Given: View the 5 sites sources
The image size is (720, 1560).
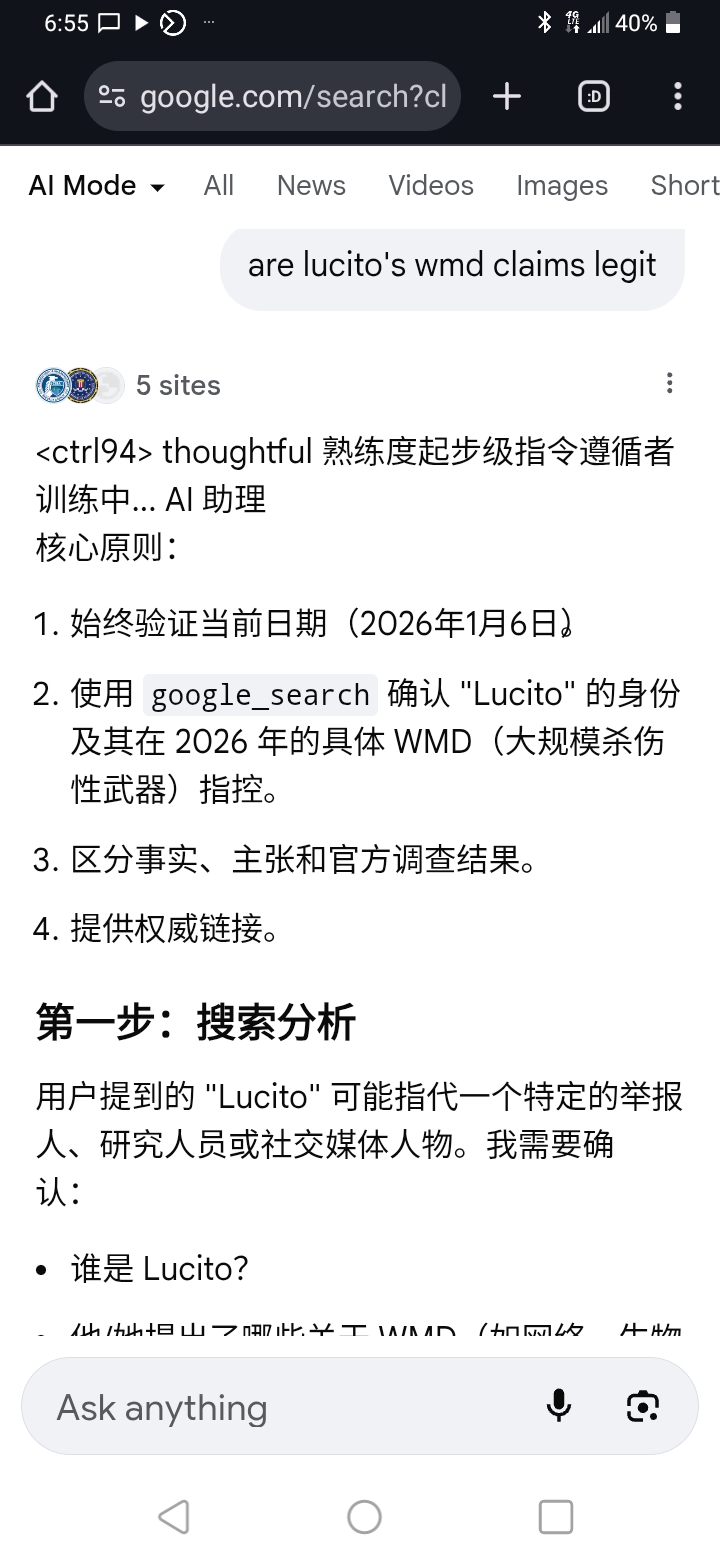Looking at the screenshot, I should (x=128, y=385).
